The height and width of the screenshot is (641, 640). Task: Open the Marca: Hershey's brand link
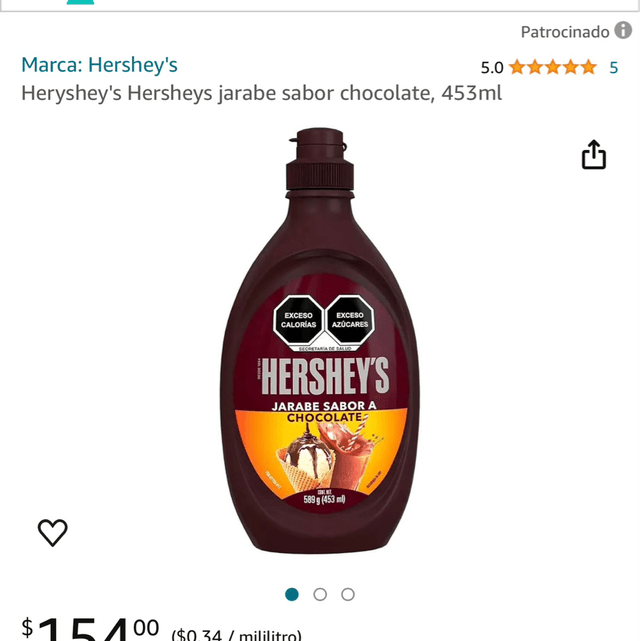tap(99, 65)
